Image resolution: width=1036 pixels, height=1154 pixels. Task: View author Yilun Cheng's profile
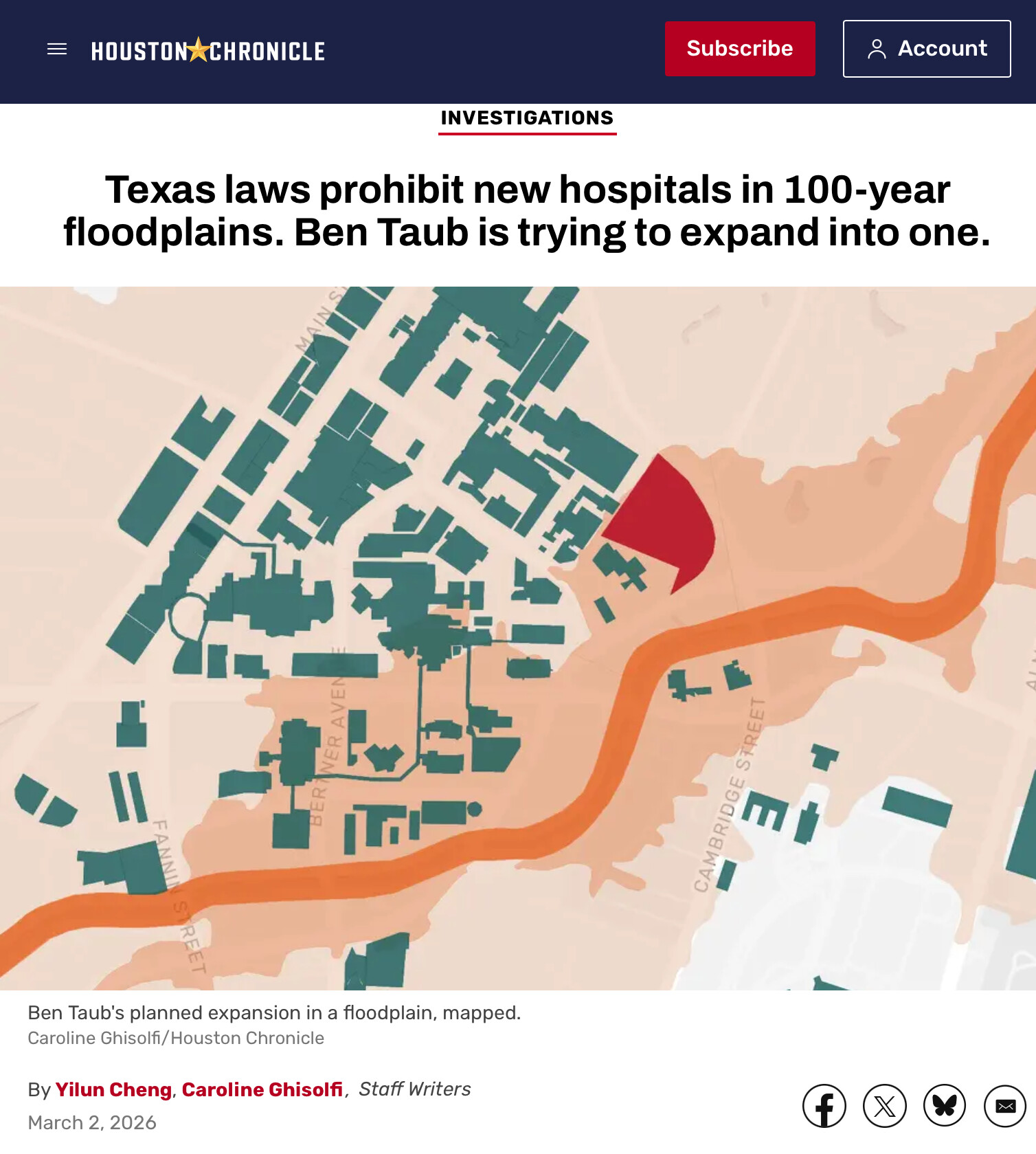coord(113,1089)
